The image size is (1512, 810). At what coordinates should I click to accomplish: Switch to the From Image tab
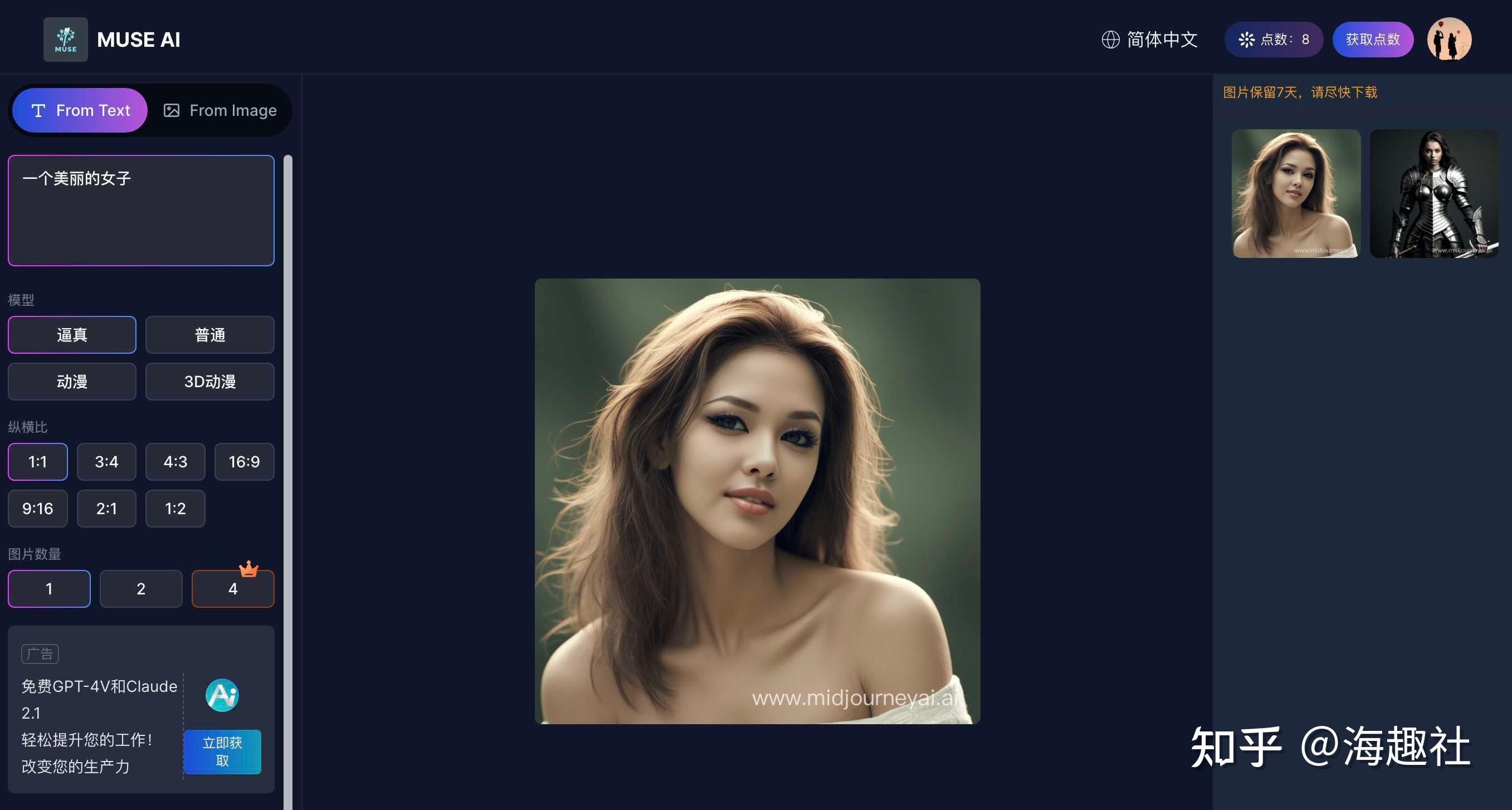[x=220, y=110]
